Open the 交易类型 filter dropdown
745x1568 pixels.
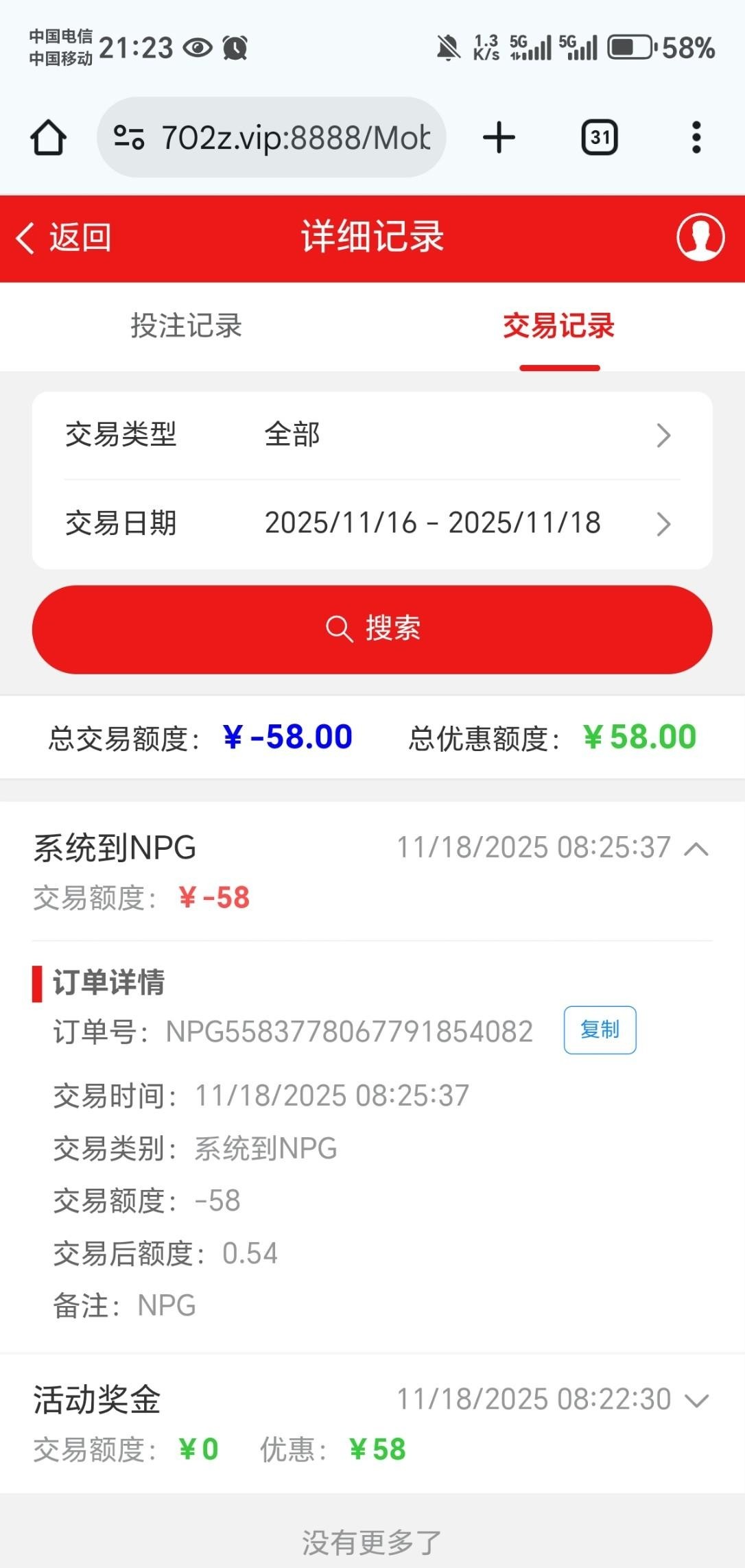coord(372,435)
